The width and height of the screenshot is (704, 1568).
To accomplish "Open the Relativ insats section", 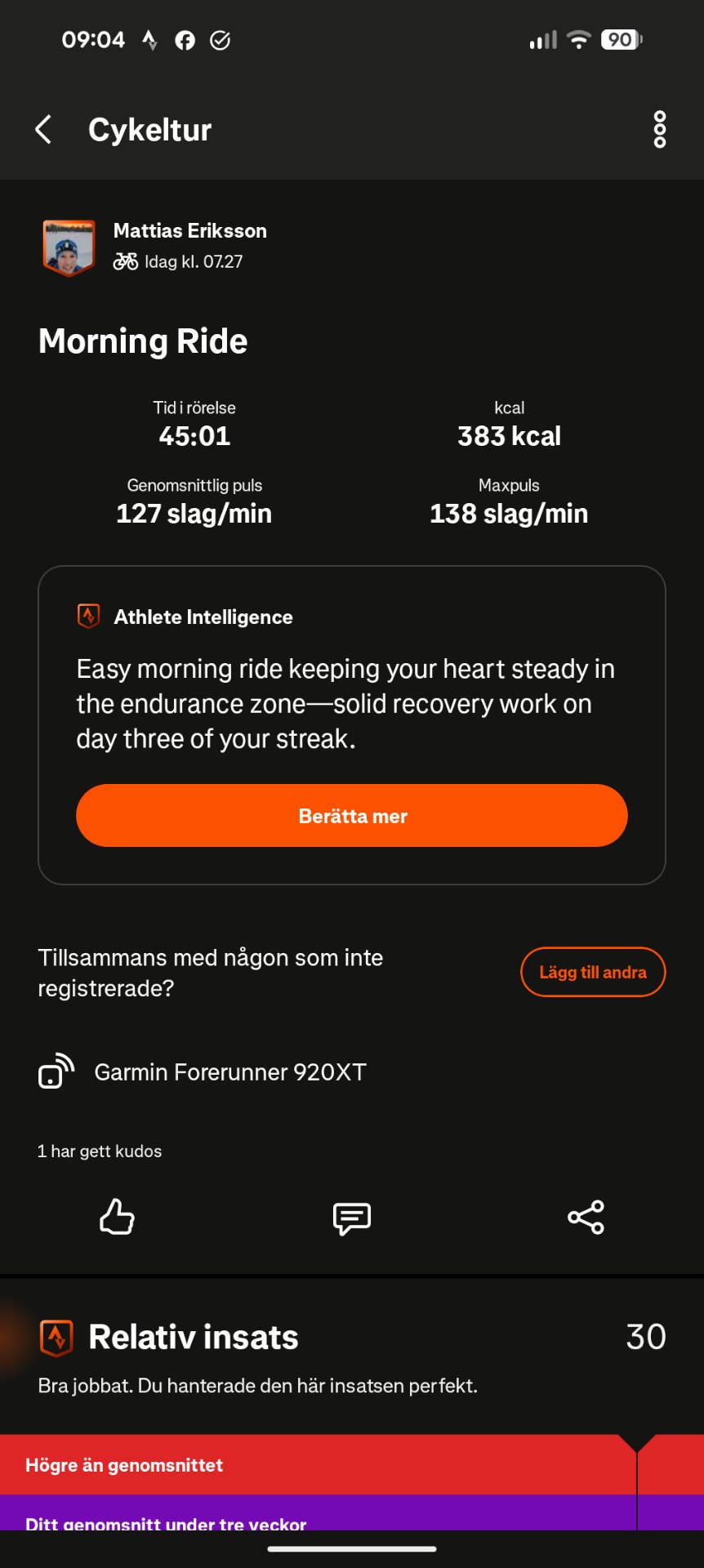I will click(x=194, y=1338).
